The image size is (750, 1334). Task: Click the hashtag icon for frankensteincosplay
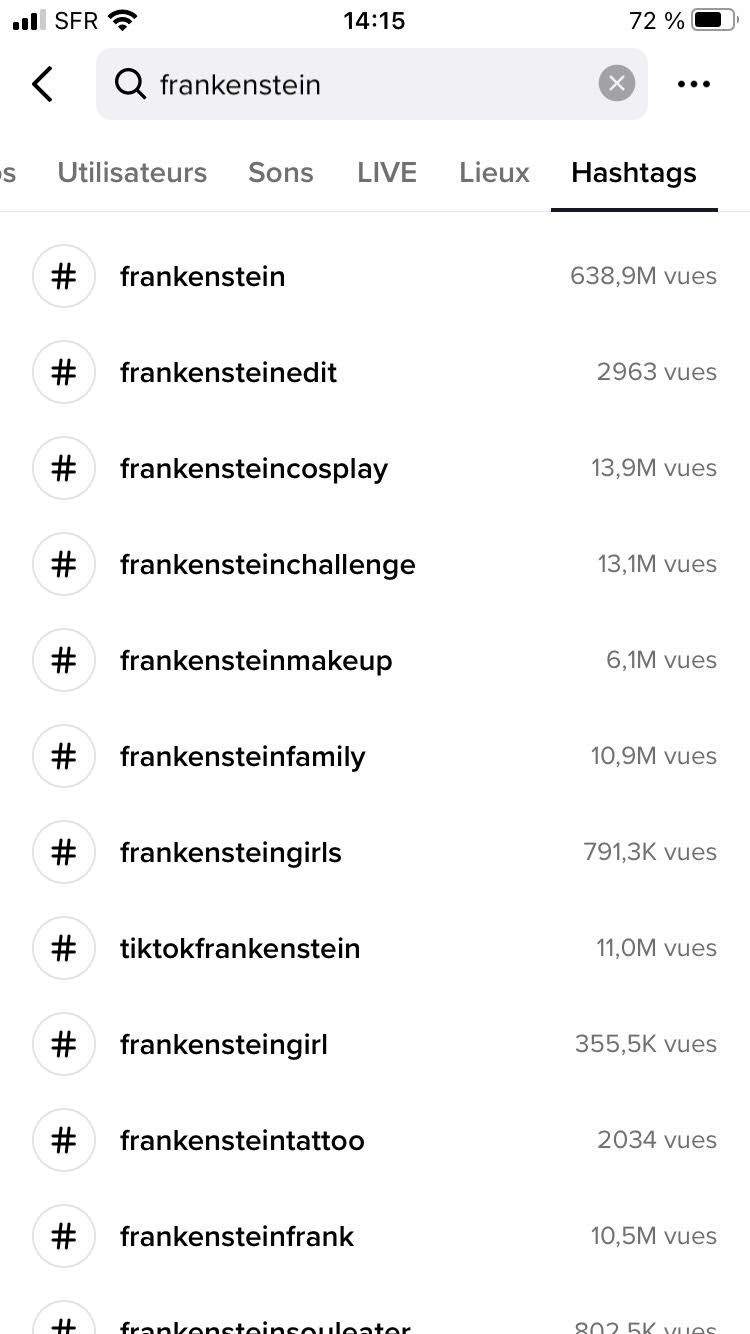[x=63, y=468]
